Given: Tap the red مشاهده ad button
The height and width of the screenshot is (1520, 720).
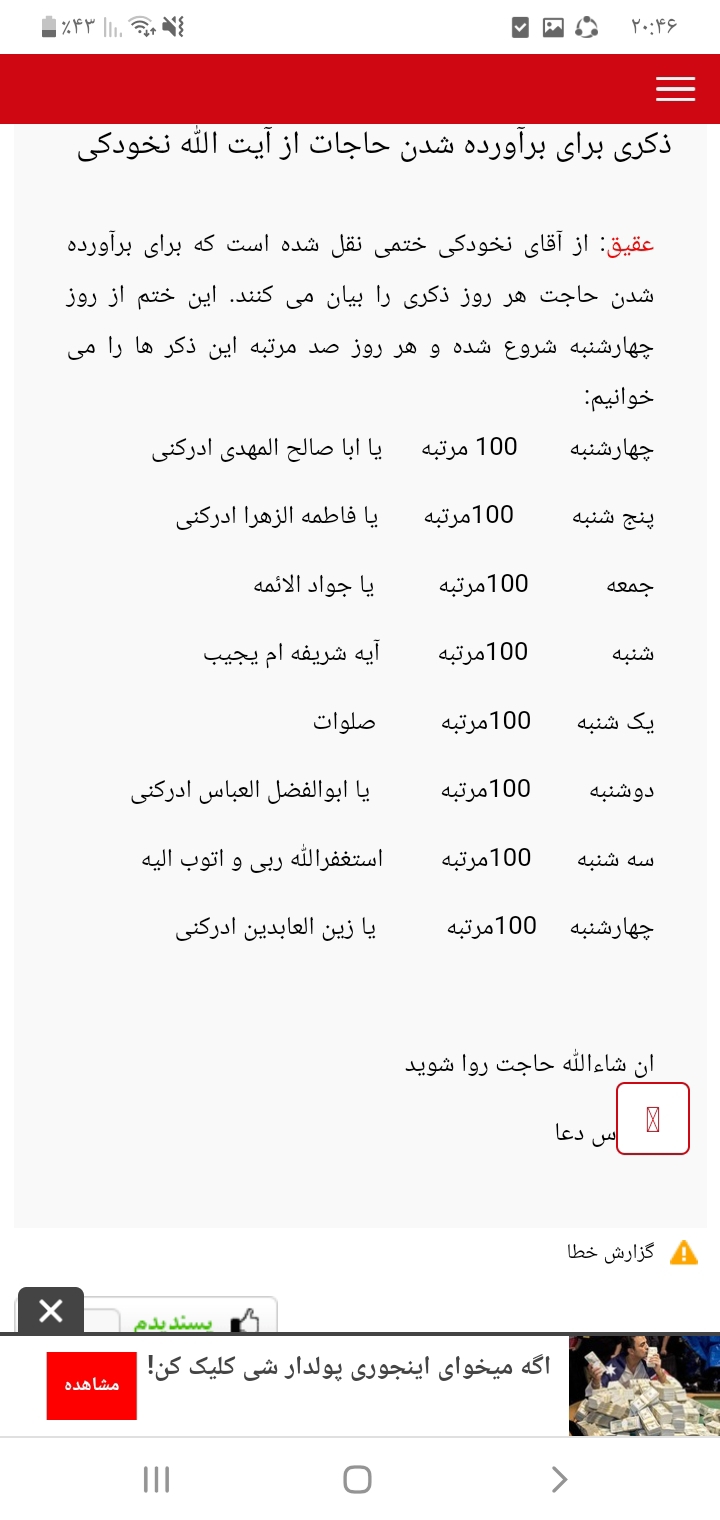Looking at the screenshot, I should point(92,1385).
